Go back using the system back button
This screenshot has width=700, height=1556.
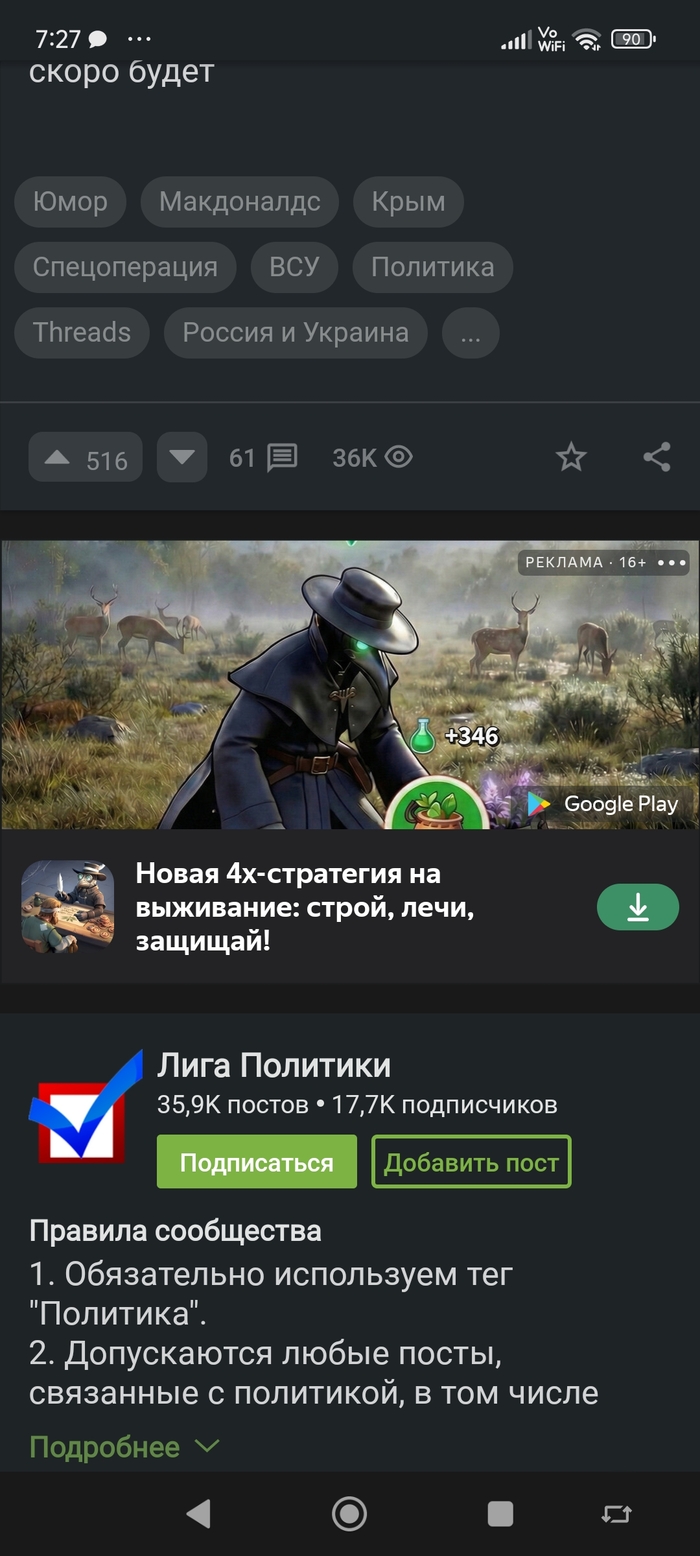pyautogui.click(x=198, y=1514)
